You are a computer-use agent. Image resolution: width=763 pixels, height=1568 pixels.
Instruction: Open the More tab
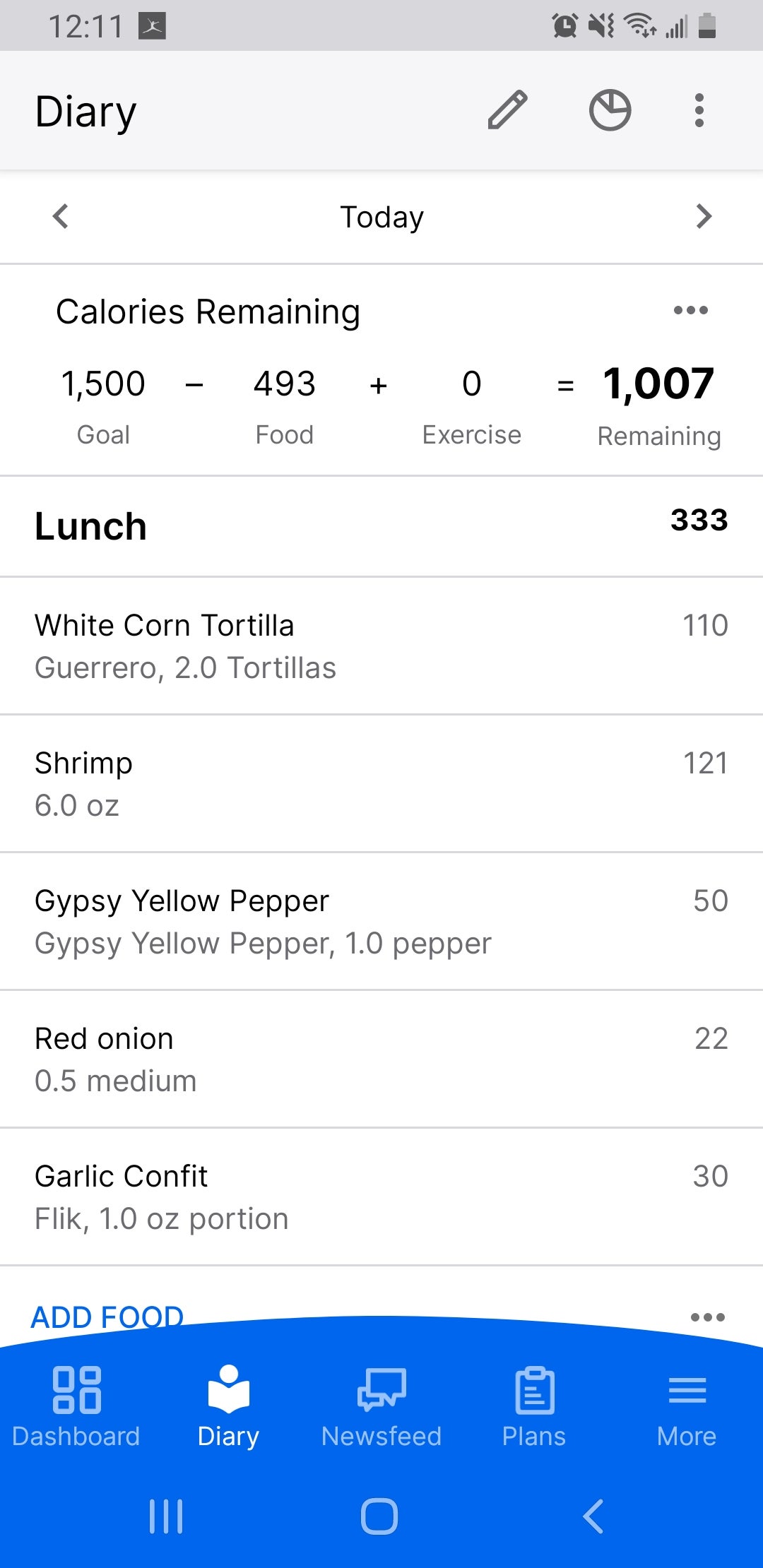point(687,1406)
